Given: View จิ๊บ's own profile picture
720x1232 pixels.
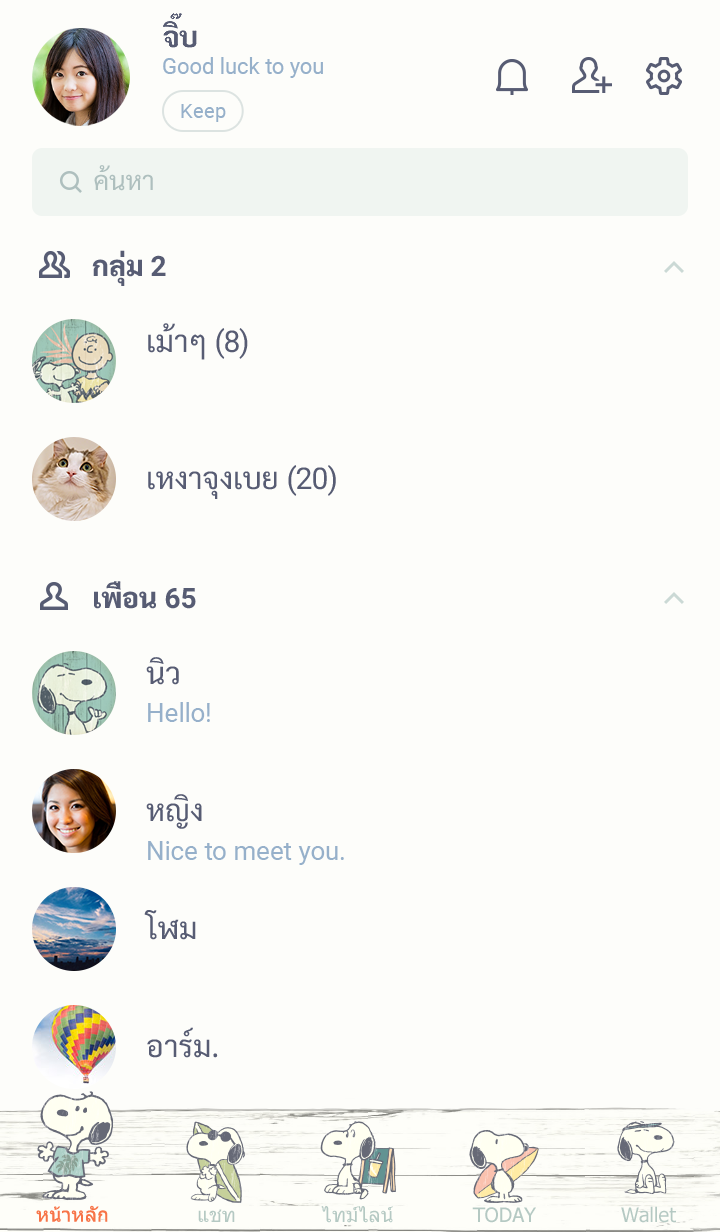Looking at the screenshot, I should (x=81, y=77).
